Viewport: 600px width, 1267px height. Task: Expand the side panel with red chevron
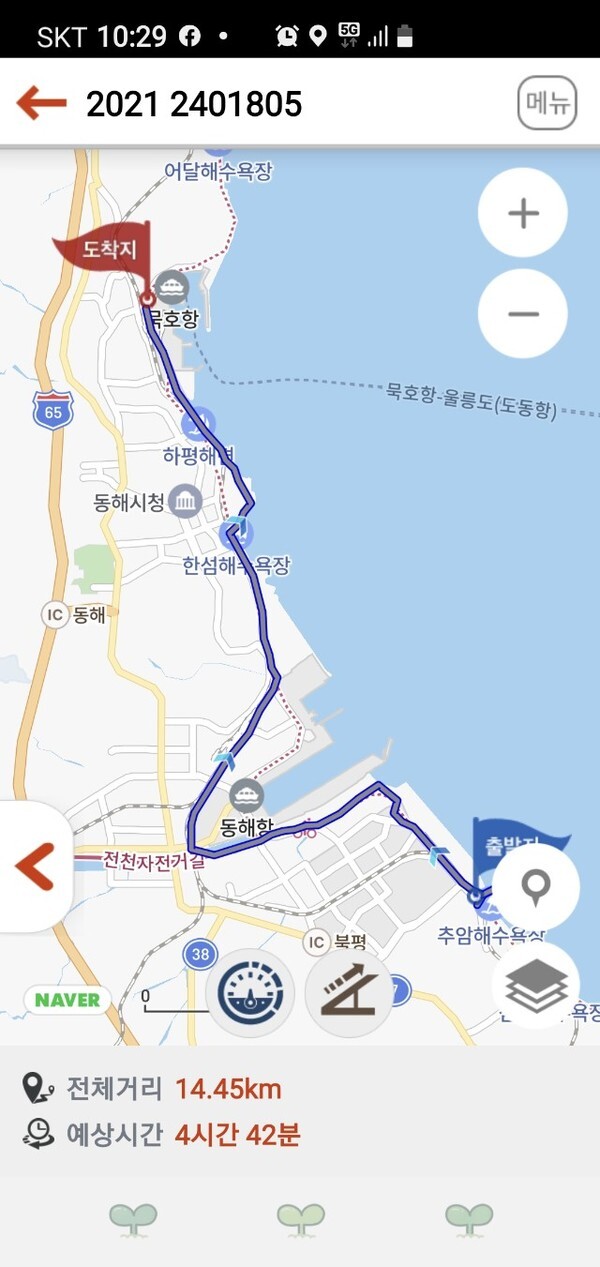coord(35,866)
